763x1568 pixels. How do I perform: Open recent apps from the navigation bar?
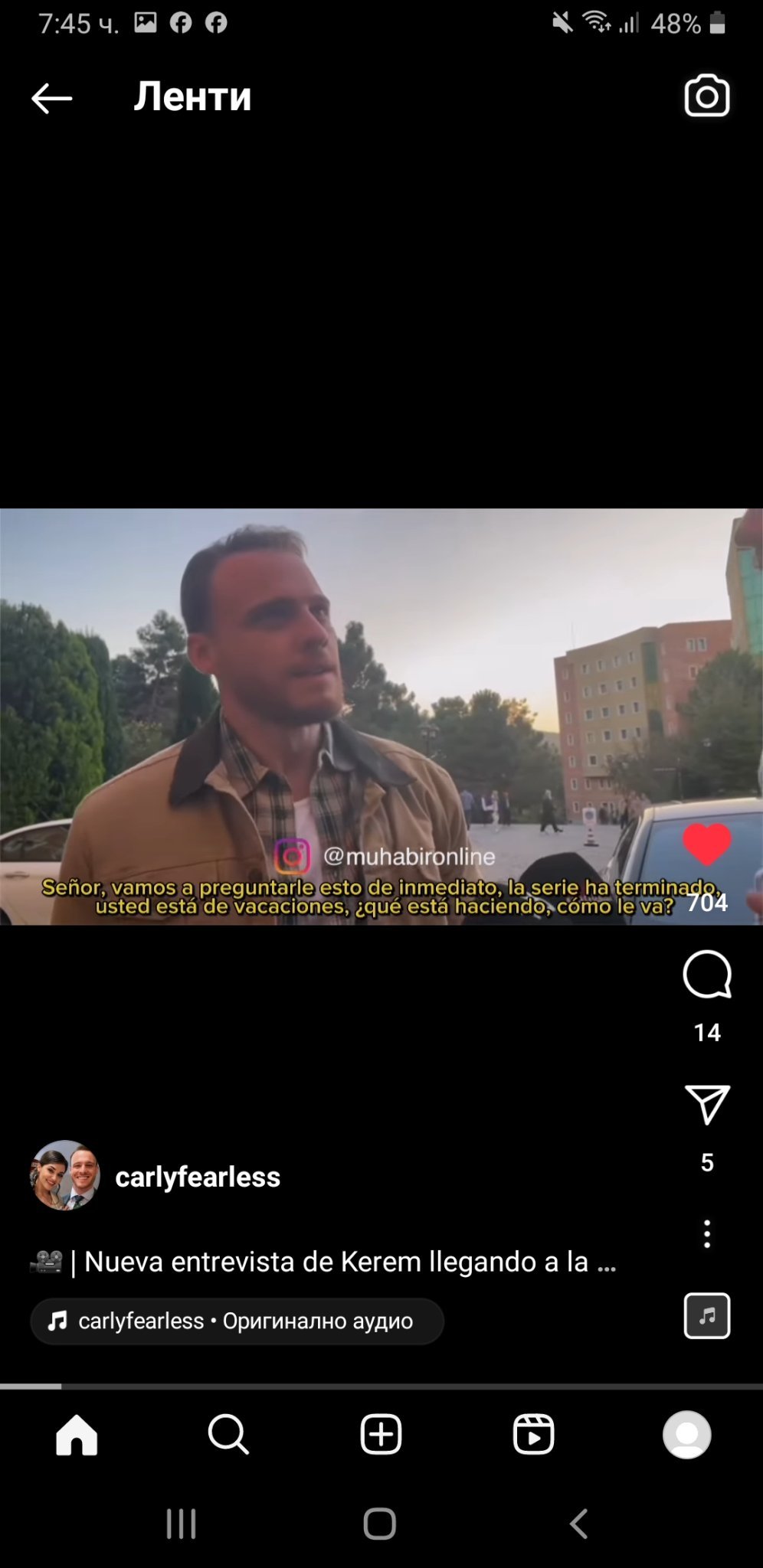pyautogui.click(x=182, y=1524)
